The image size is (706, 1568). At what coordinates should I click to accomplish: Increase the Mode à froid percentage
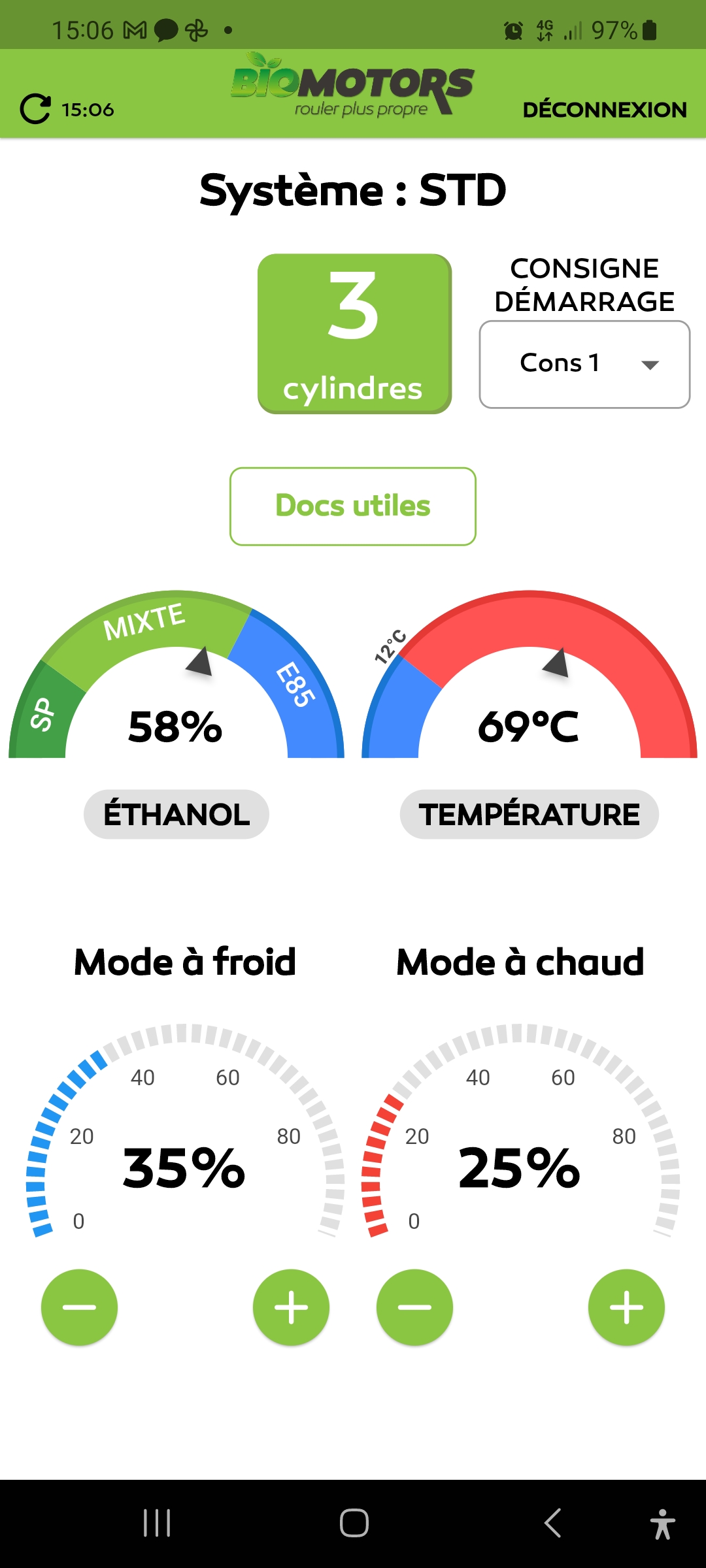point(291,1307)
